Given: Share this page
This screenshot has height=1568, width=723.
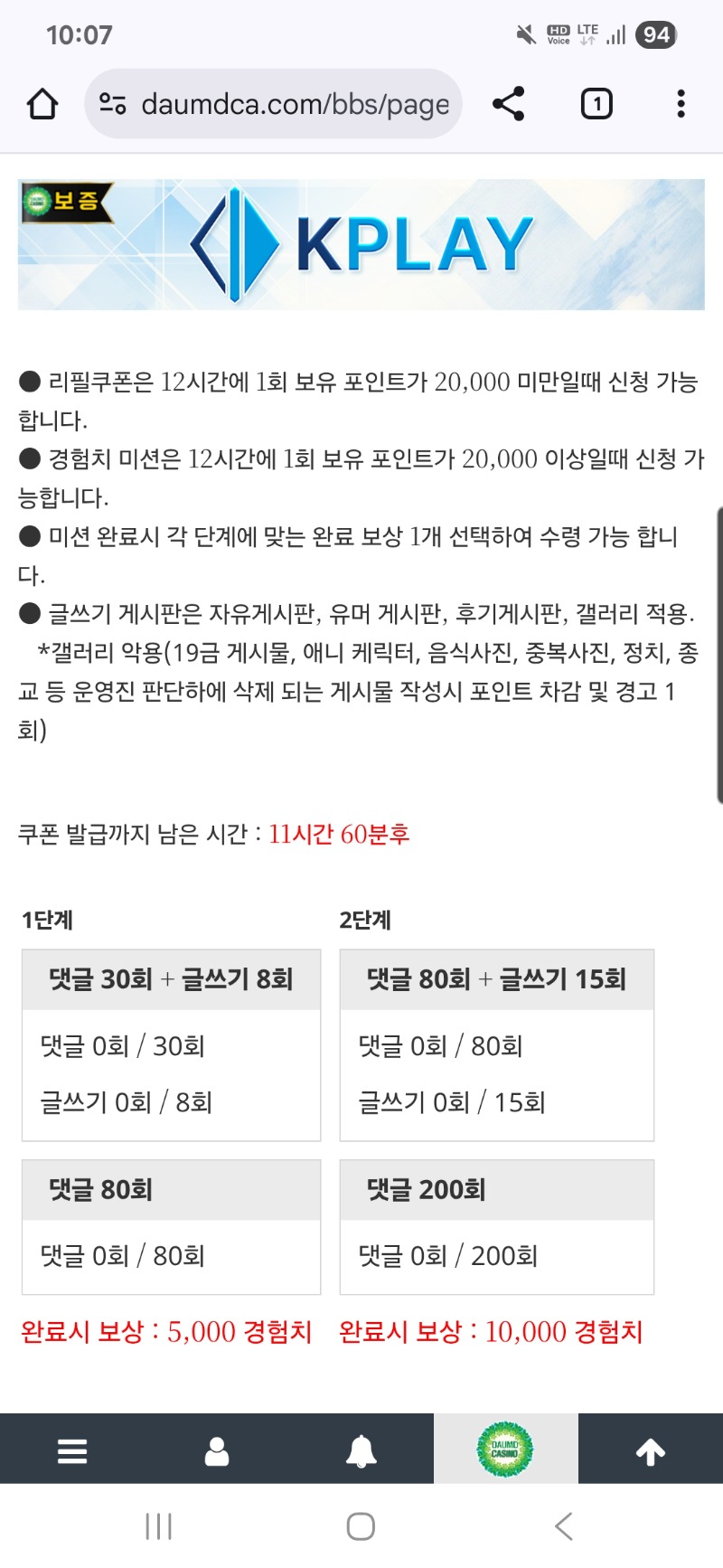Looking at the screenshot, I should coord(509,104).
